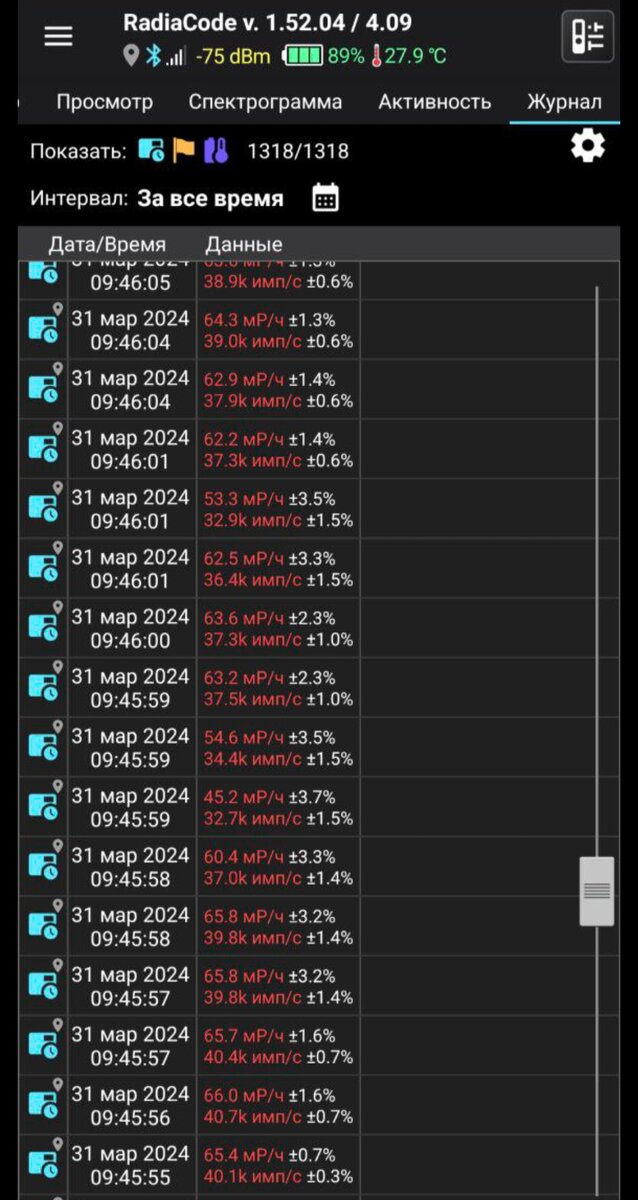
Task: Toggle the blue log-record filter icon
Action: (151, 151)
